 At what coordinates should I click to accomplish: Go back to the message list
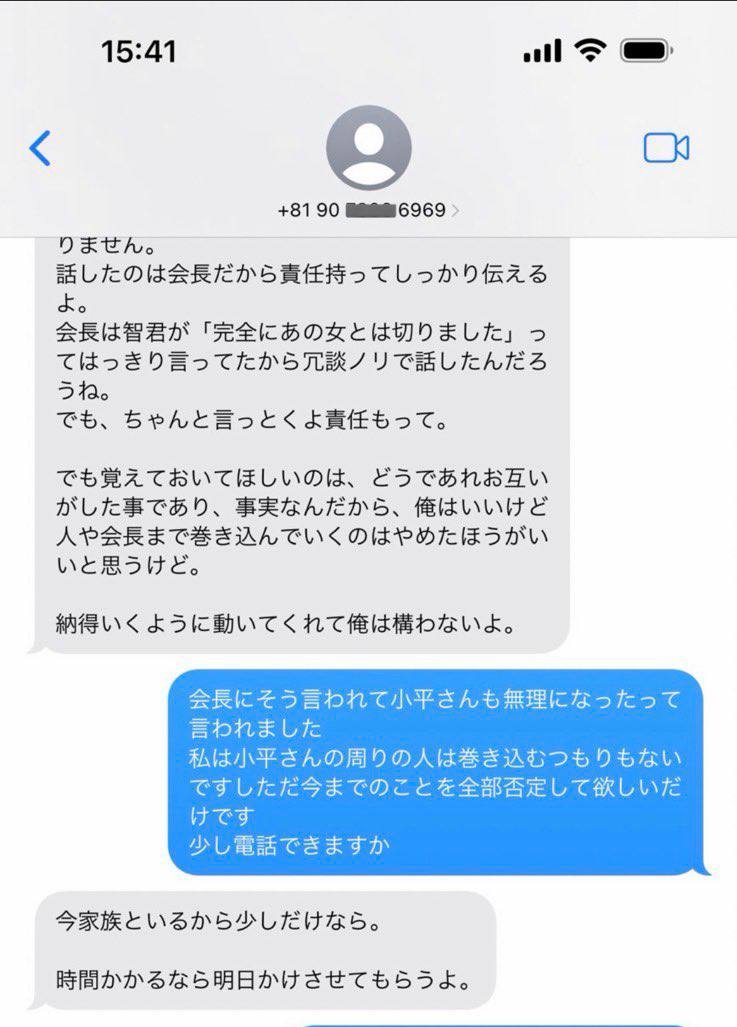click(x=40, y=148)
